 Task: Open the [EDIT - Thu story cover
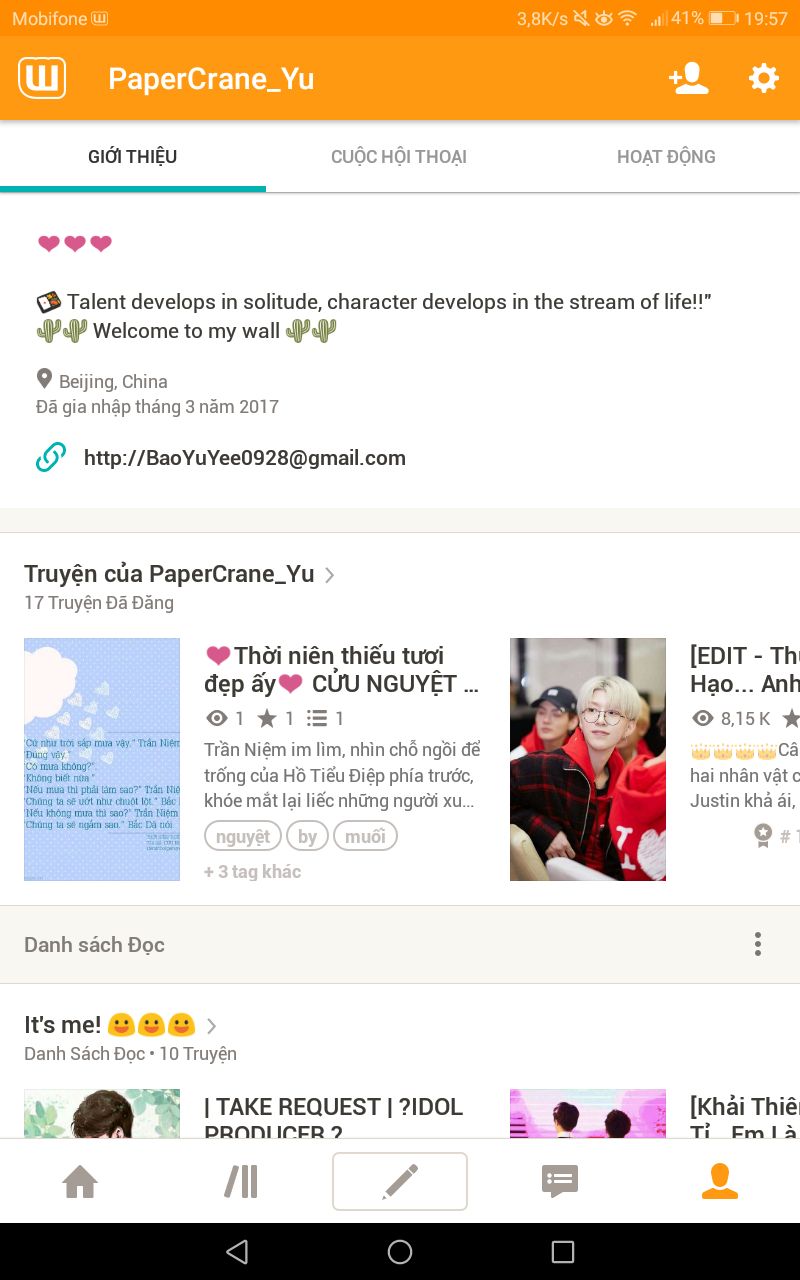point(588,759)
